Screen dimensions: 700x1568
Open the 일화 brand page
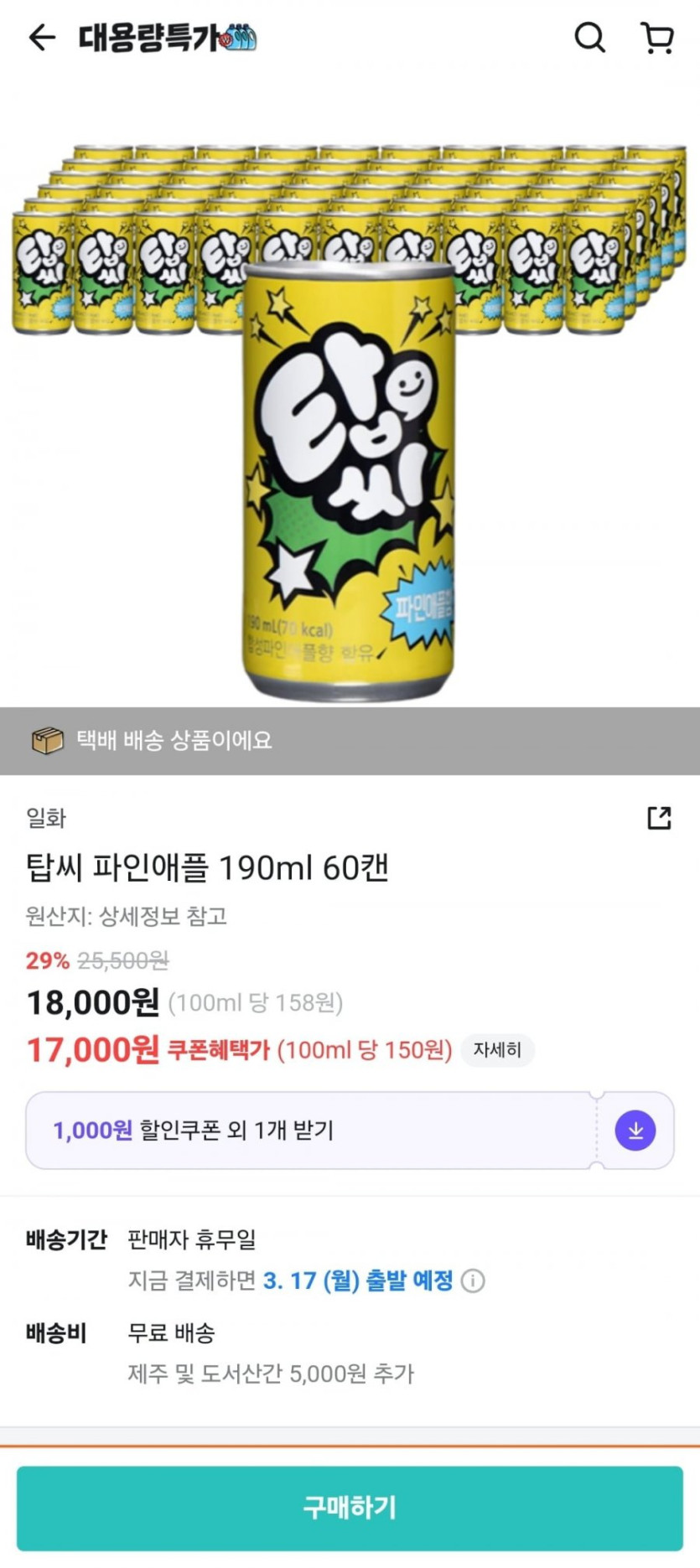(46, 818)
